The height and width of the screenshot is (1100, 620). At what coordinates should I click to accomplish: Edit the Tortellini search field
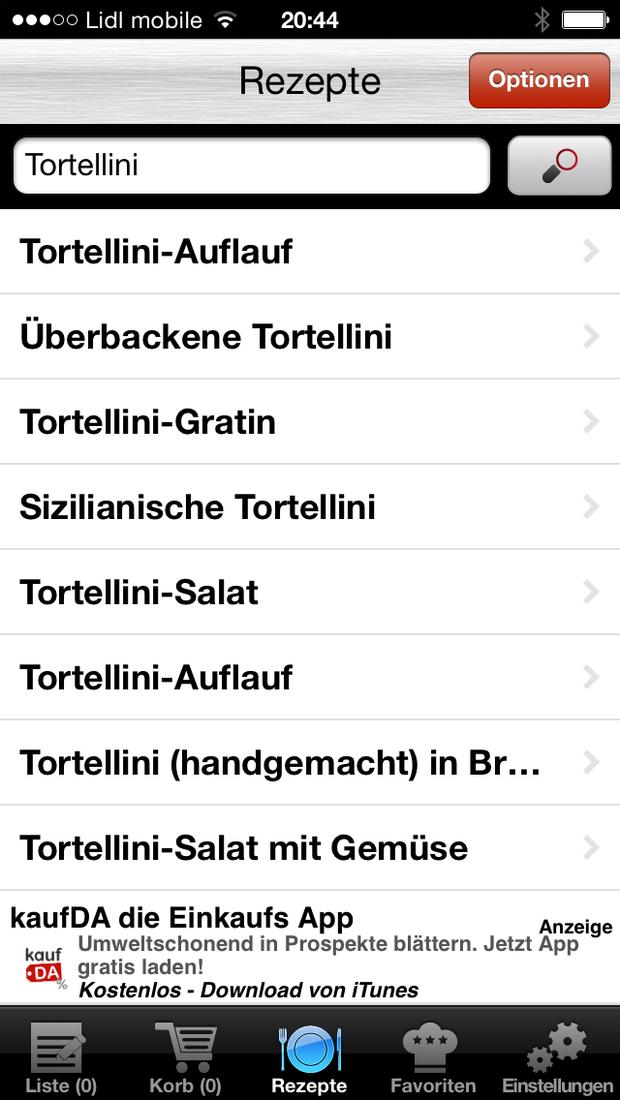coord(252,166)
